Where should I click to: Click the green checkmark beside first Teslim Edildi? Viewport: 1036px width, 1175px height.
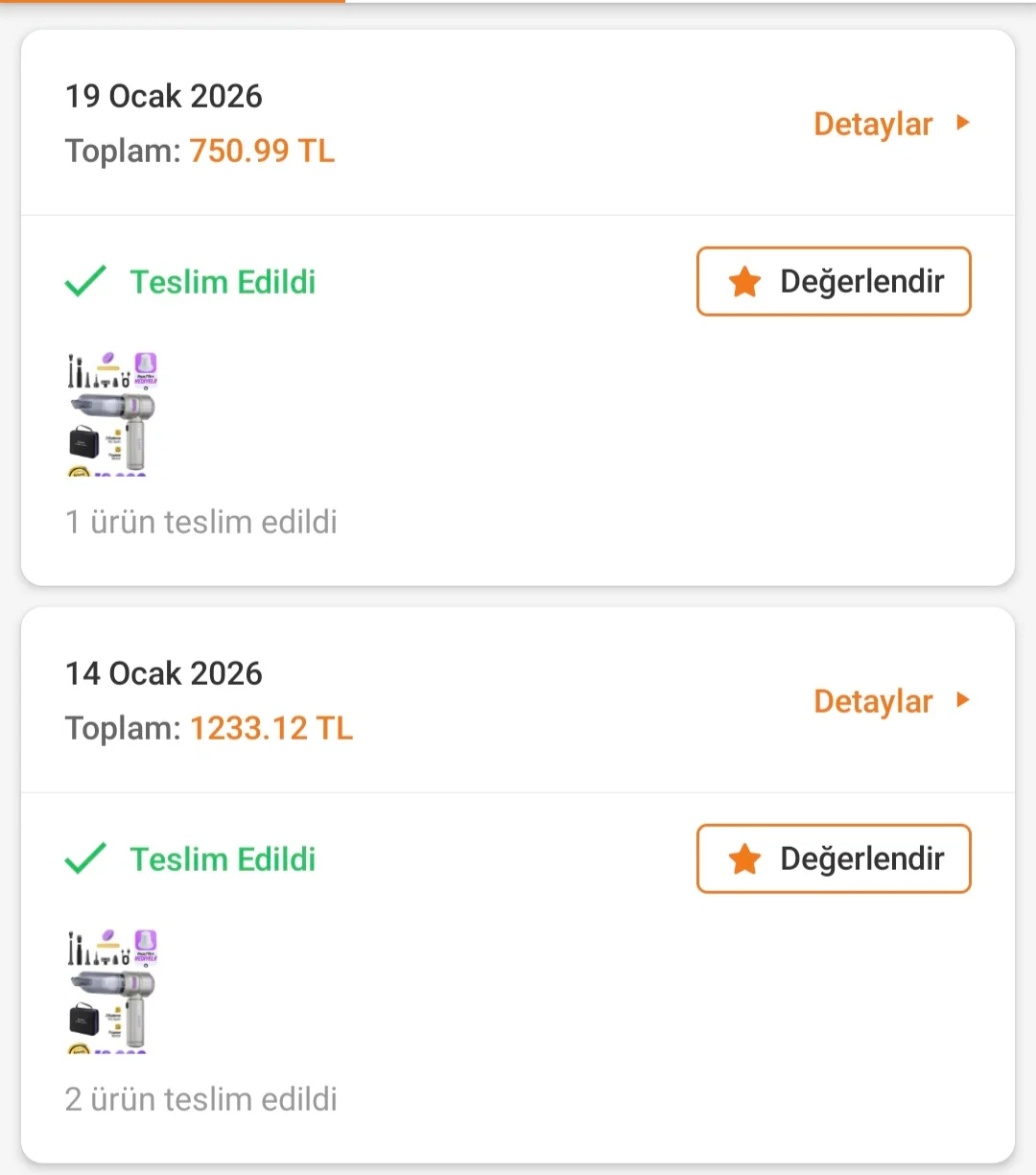[x=85, y=280]
